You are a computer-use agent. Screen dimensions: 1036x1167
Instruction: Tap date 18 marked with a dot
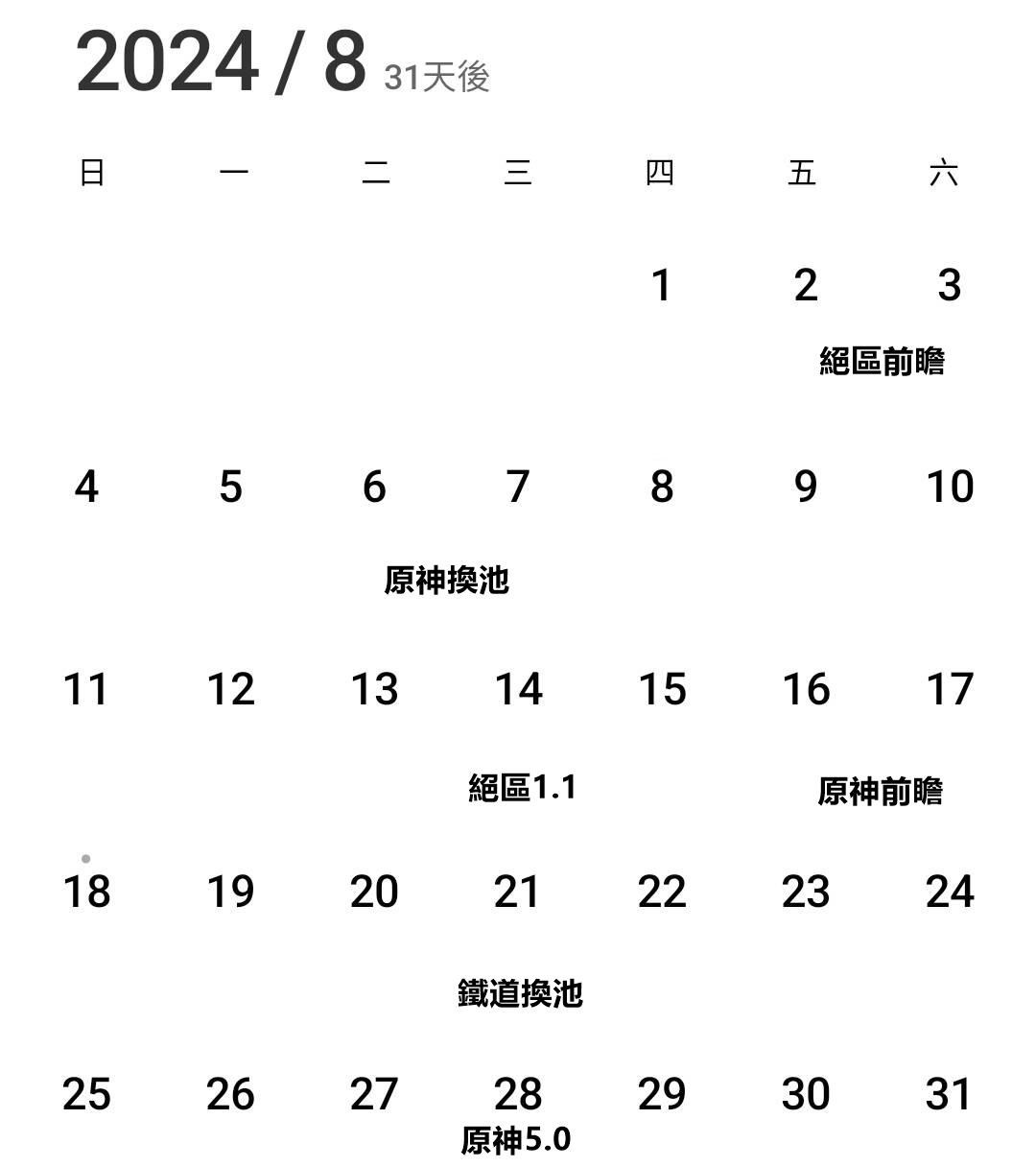tap(86, 891)
